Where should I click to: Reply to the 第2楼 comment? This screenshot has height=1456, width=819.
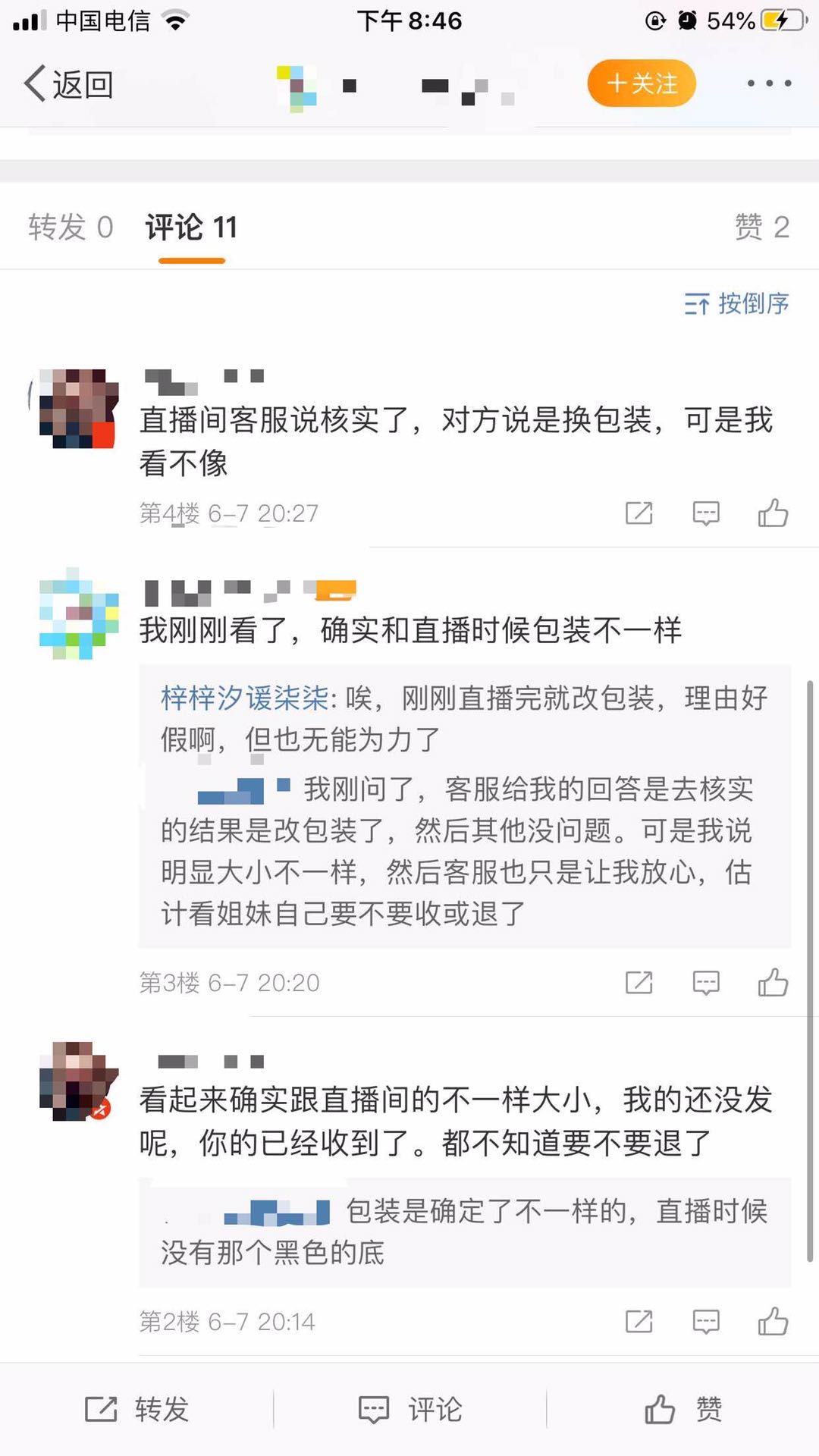706,1322
